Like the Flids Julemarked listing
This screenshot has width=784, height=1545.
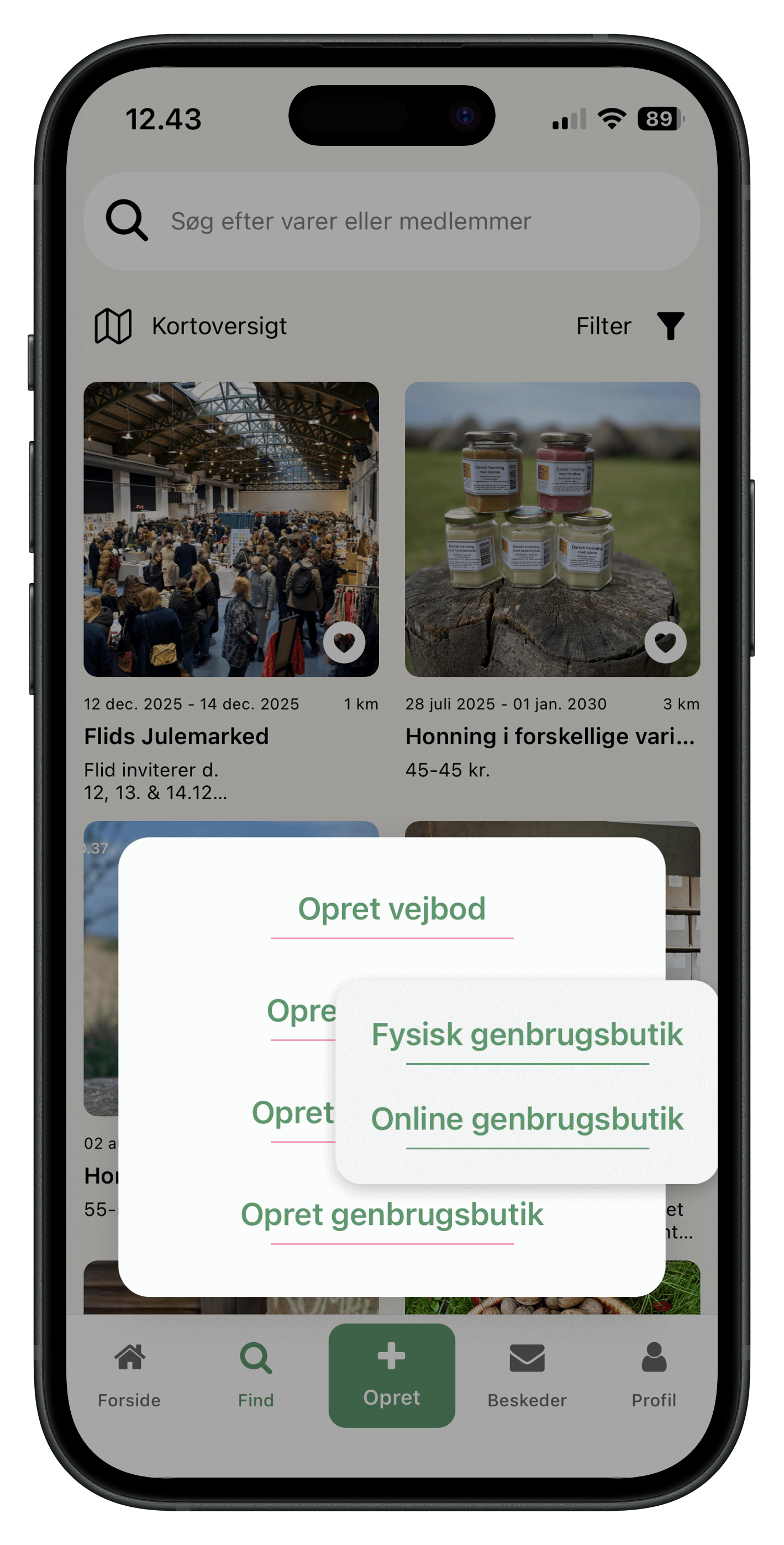tap(344, 642)
